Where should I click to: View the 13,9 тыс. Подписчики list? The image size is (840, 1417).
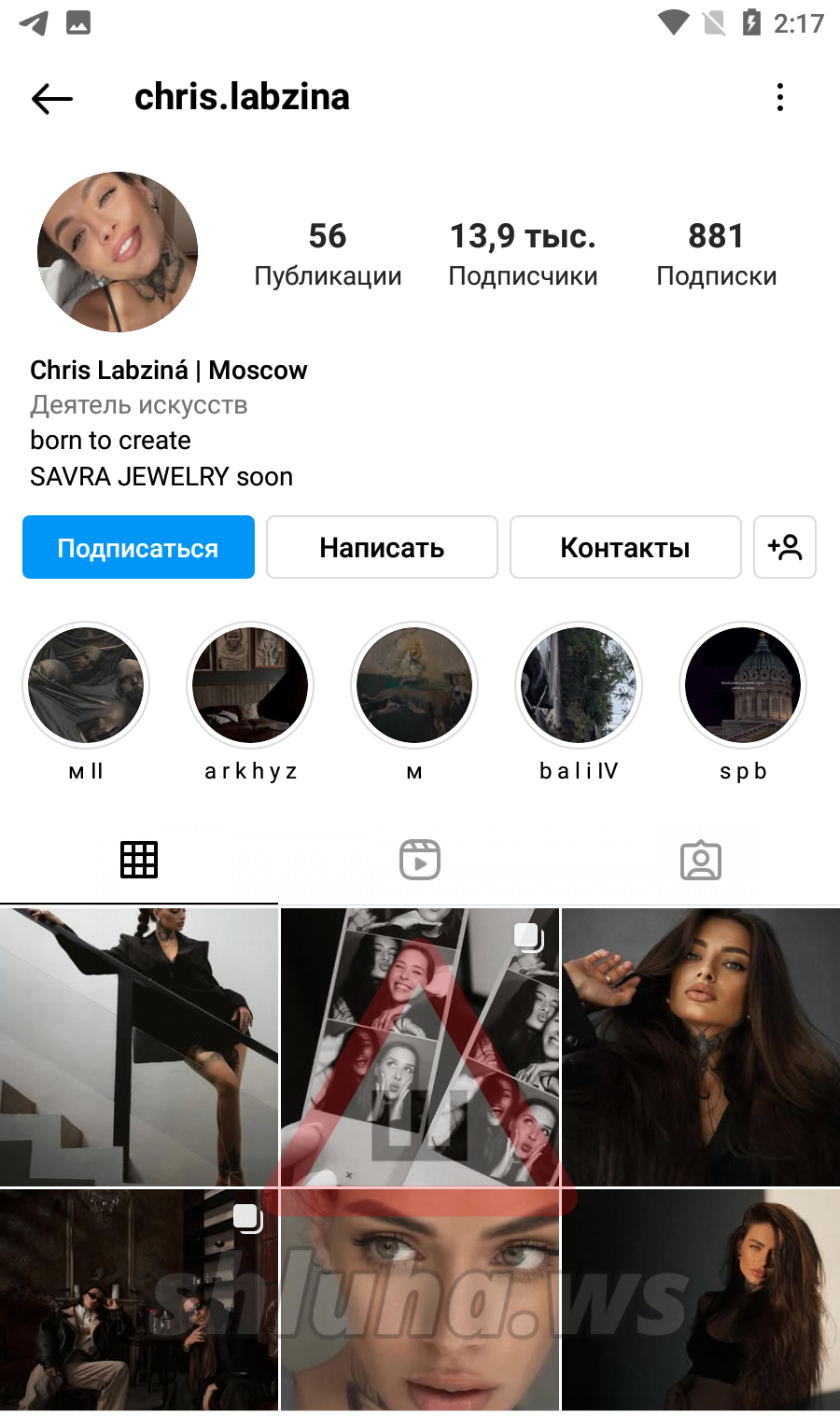point(523,254)
